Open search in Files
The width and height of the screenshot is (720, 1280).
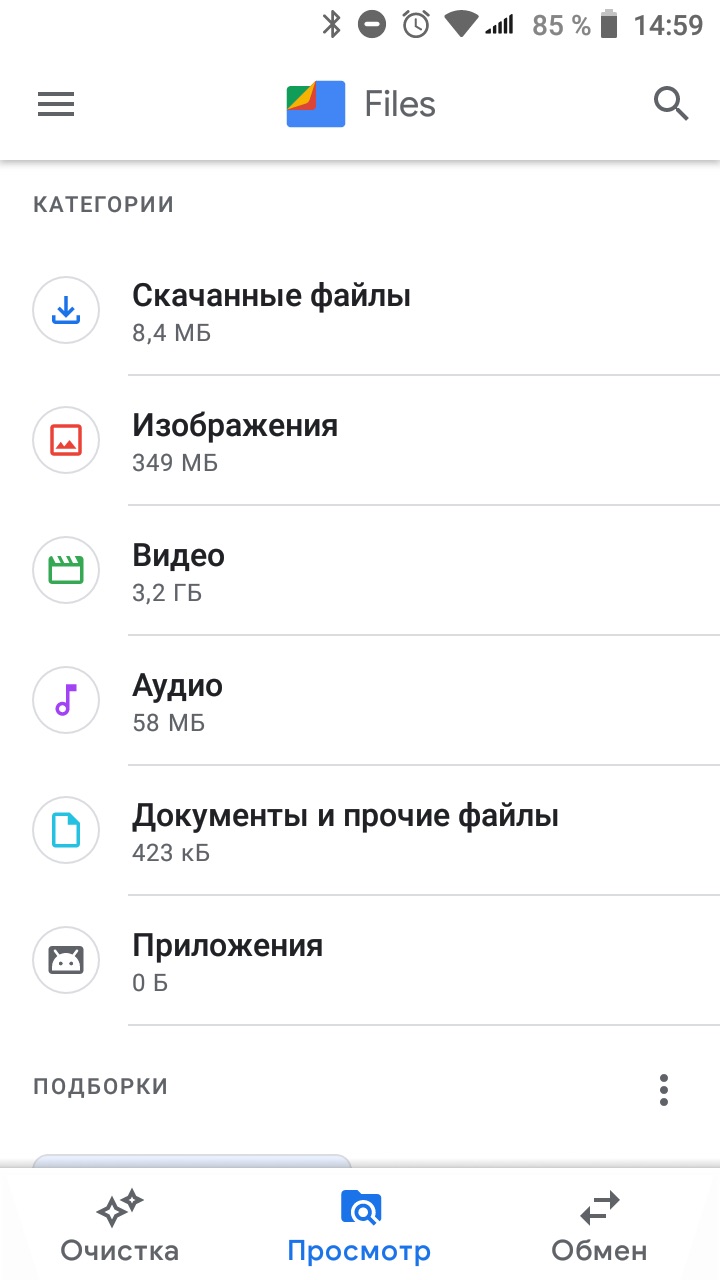click(x=671, y=104)
